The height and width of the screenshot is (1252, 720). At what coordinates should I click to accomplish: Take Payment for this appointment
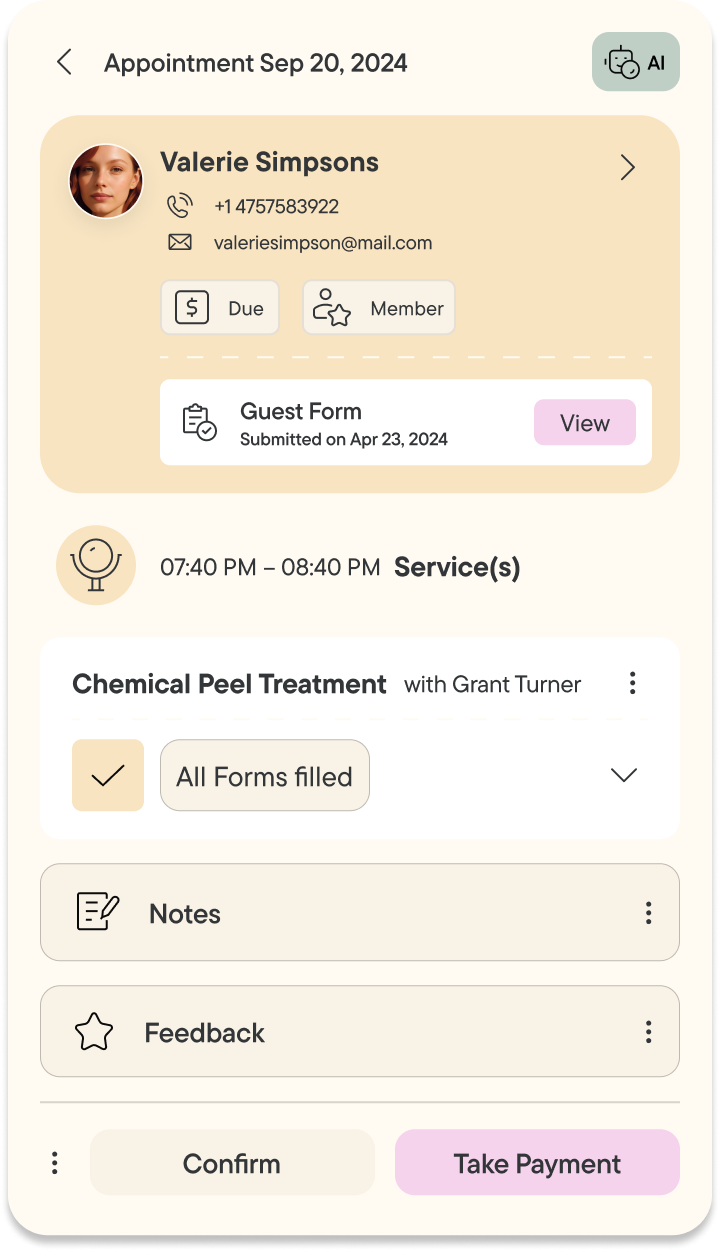pyautogui.click(x=537, y=1163)
